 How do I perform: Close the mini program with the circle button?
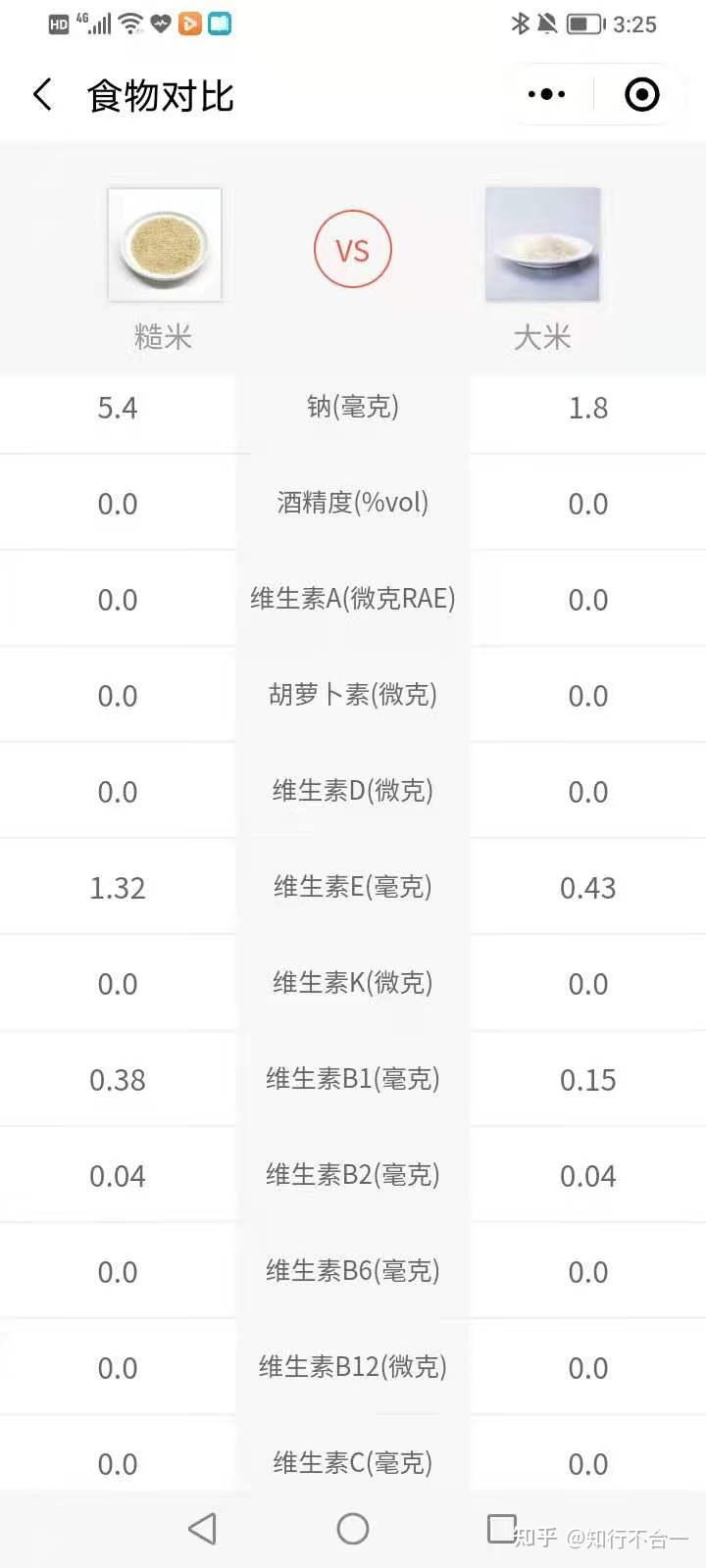[x=641, y=95]
